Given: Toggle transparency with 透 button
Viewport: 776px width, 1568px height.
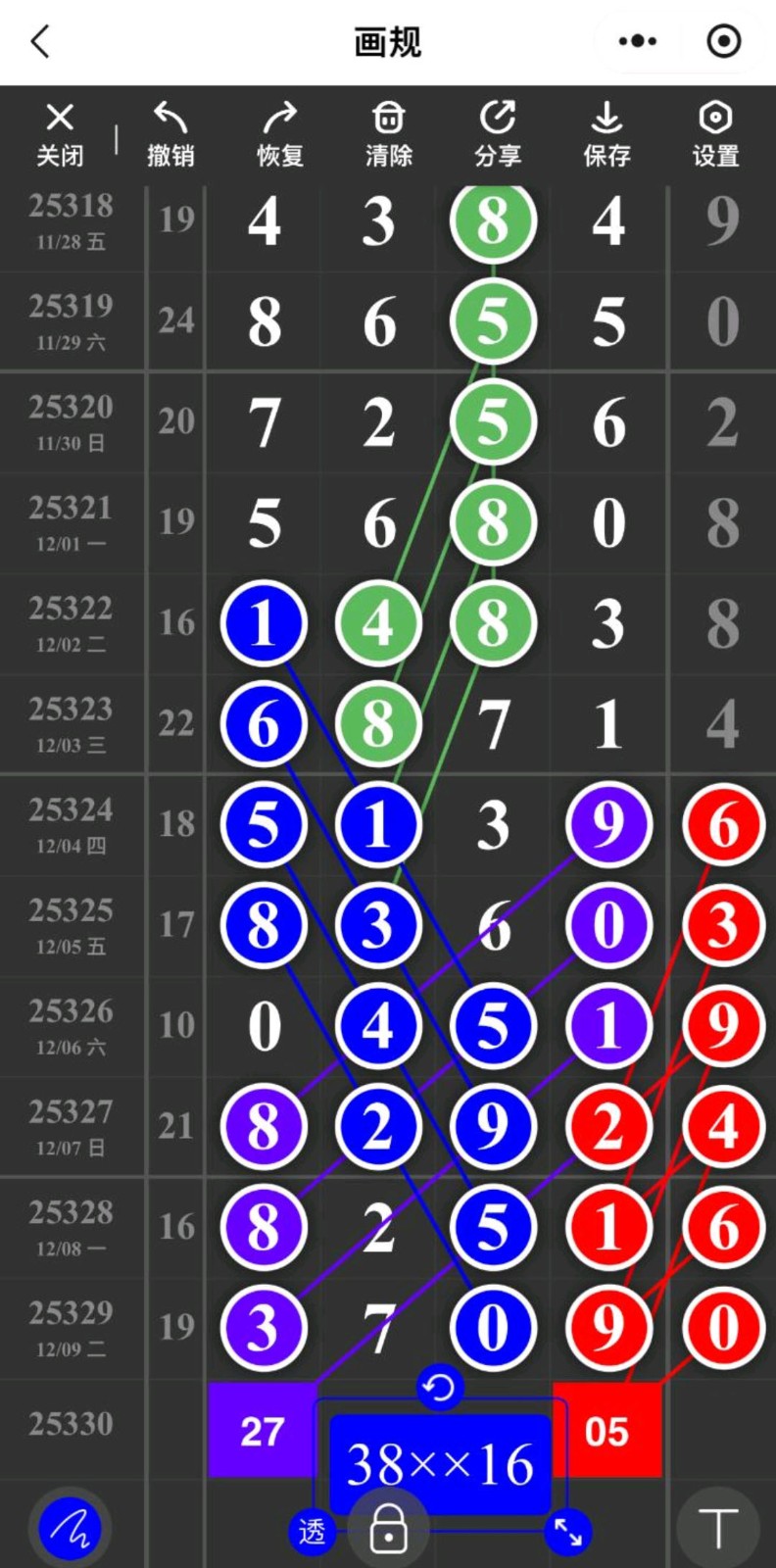Looking at the screenshot, I should coord(312,1531).
